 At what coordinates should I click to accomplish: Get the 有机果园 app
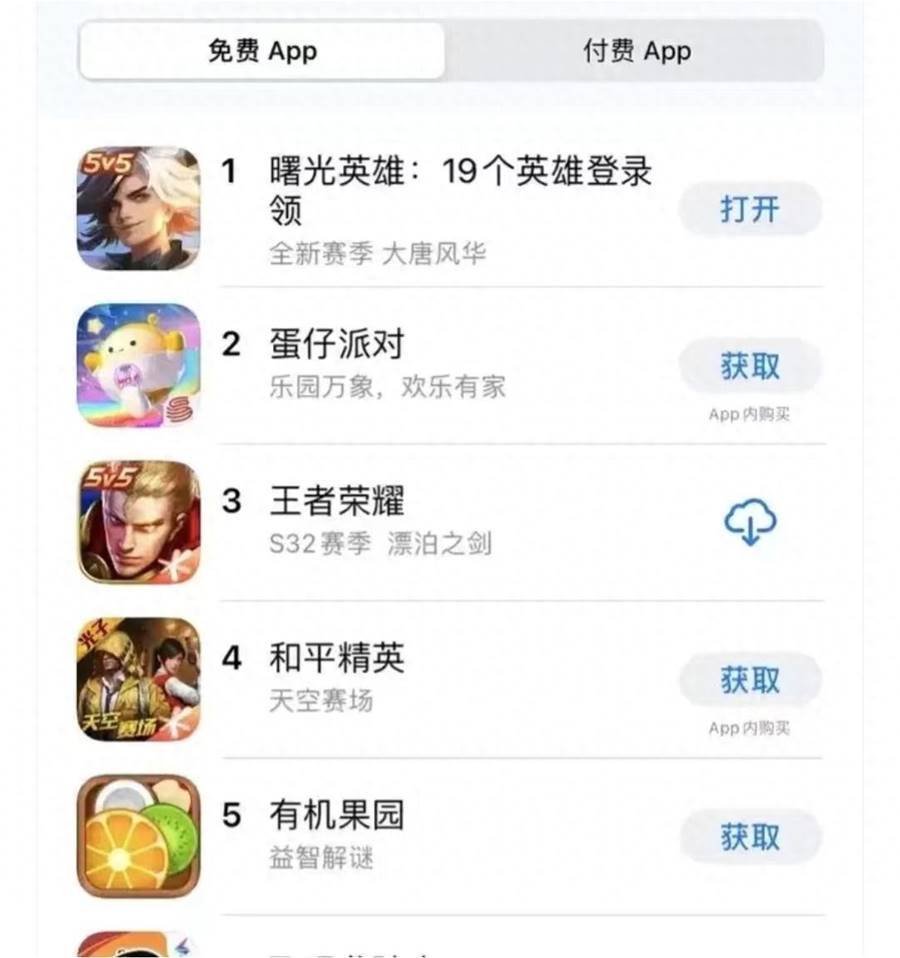750,837
